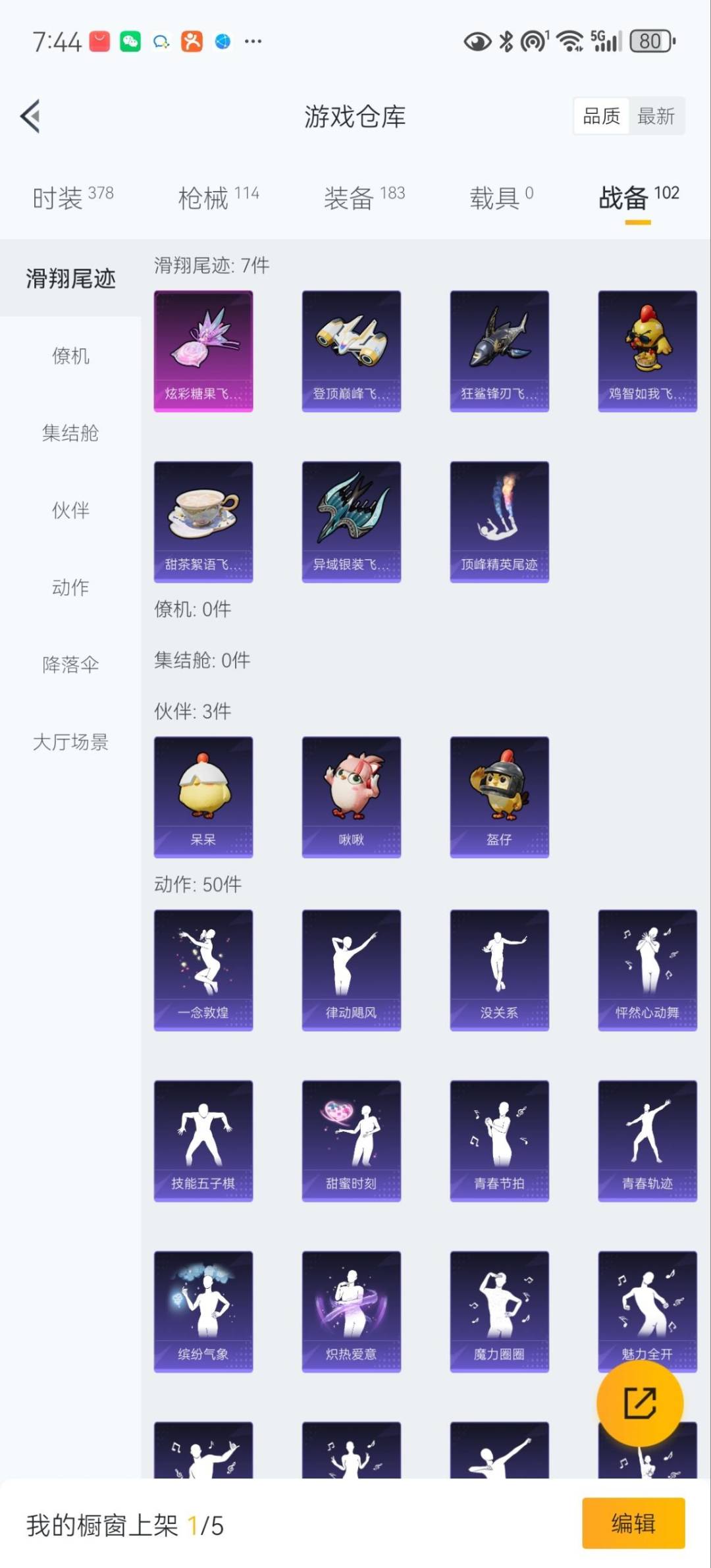The image size is (711, 1568).
Task: Switch sorting to 最新
Action: tap(656, 116)
